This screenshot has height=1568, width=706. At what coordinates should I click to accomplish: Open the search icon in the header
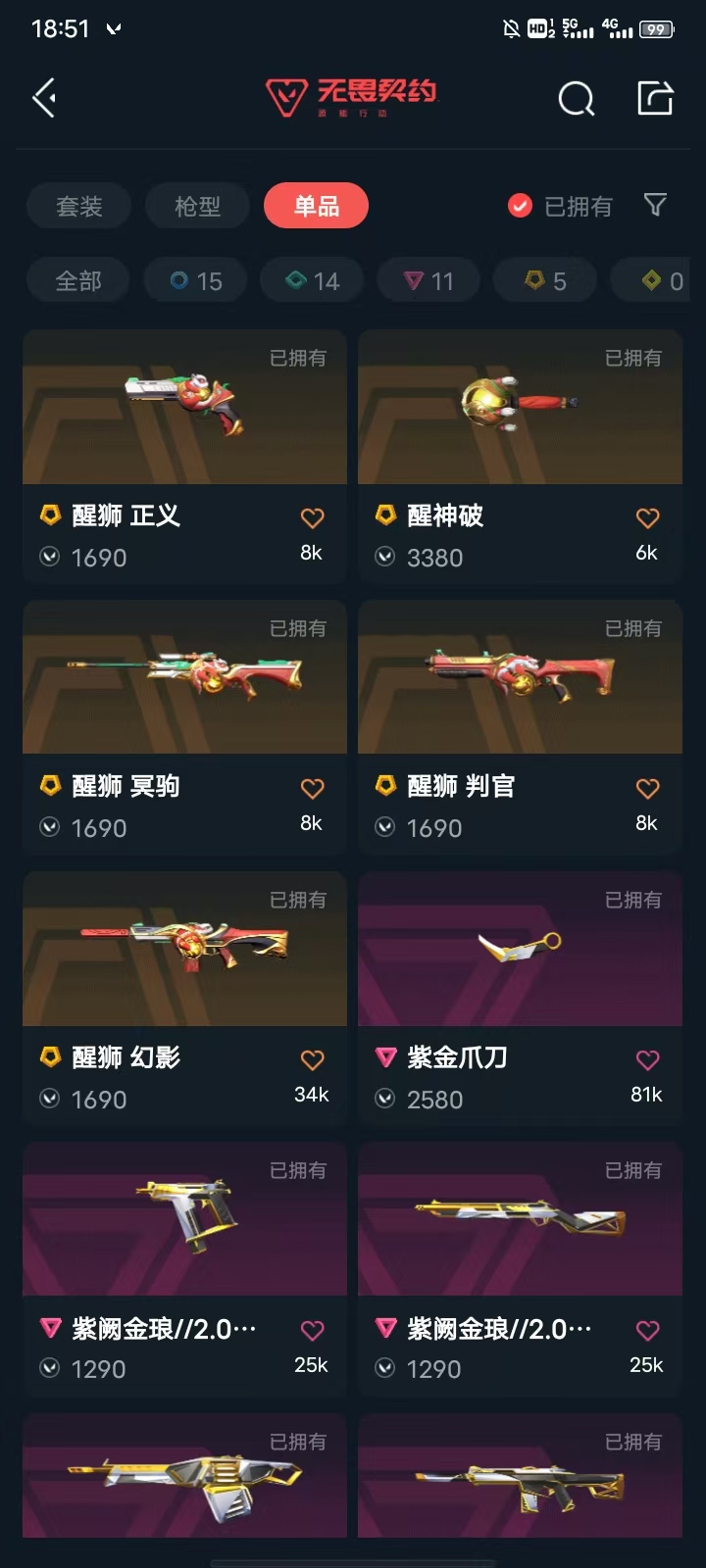tap(576, 99)
